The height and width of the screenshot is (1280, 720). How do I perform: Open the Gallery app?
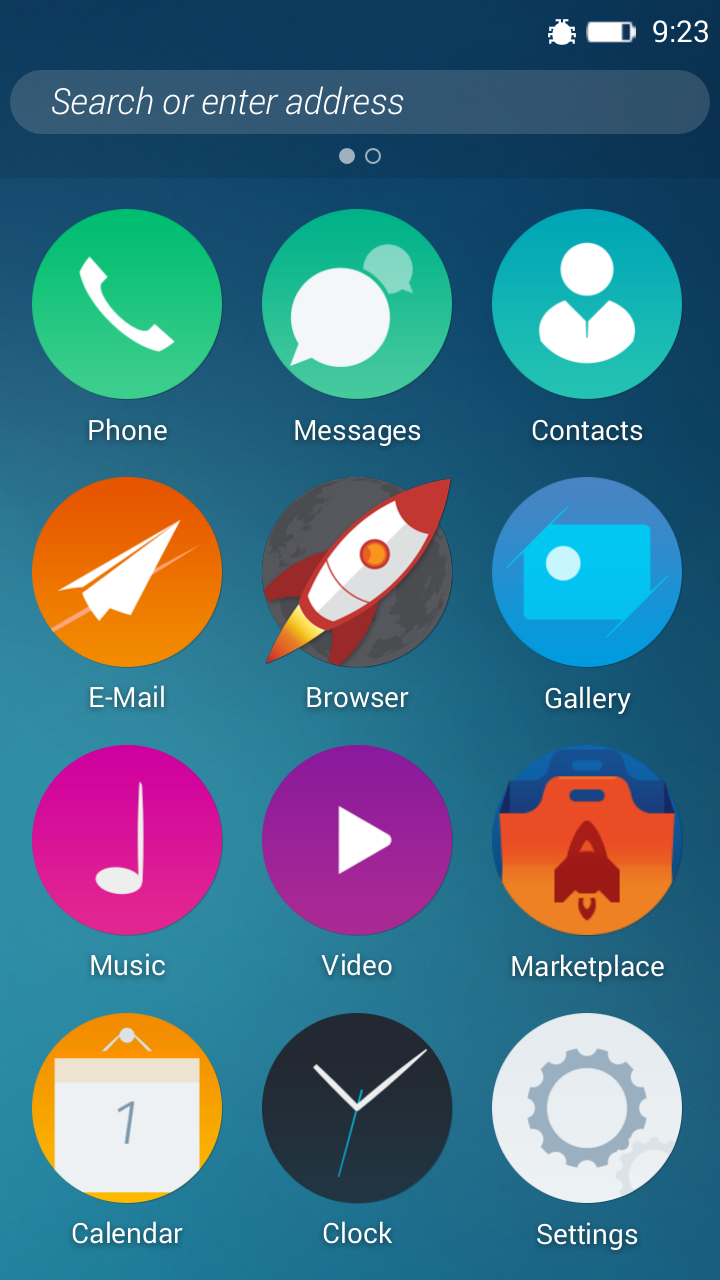click(x=586, y=571)
